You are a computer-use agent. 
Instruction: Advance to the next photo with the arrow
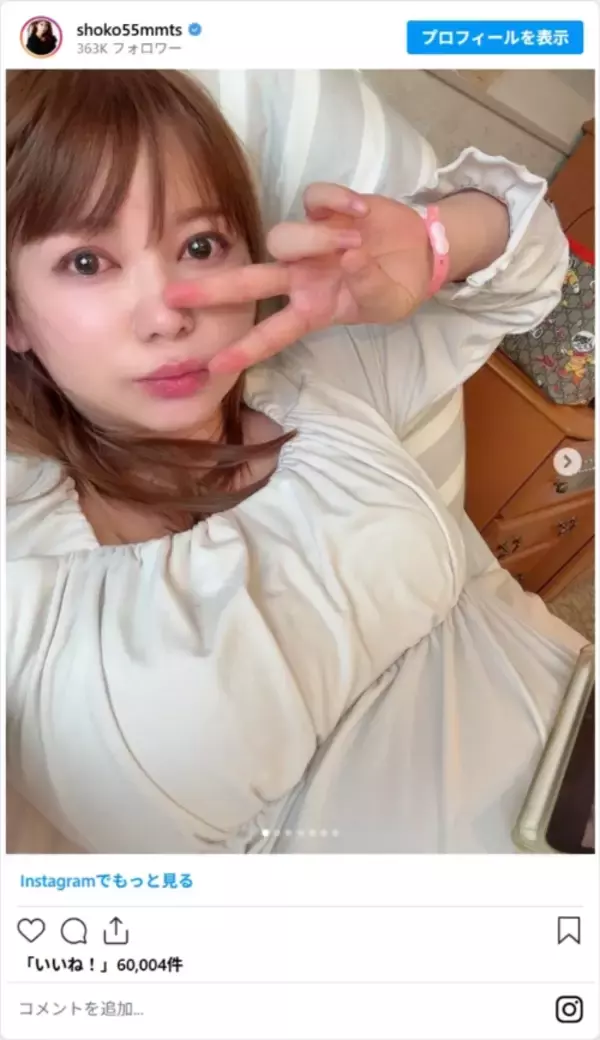[568, 461]
